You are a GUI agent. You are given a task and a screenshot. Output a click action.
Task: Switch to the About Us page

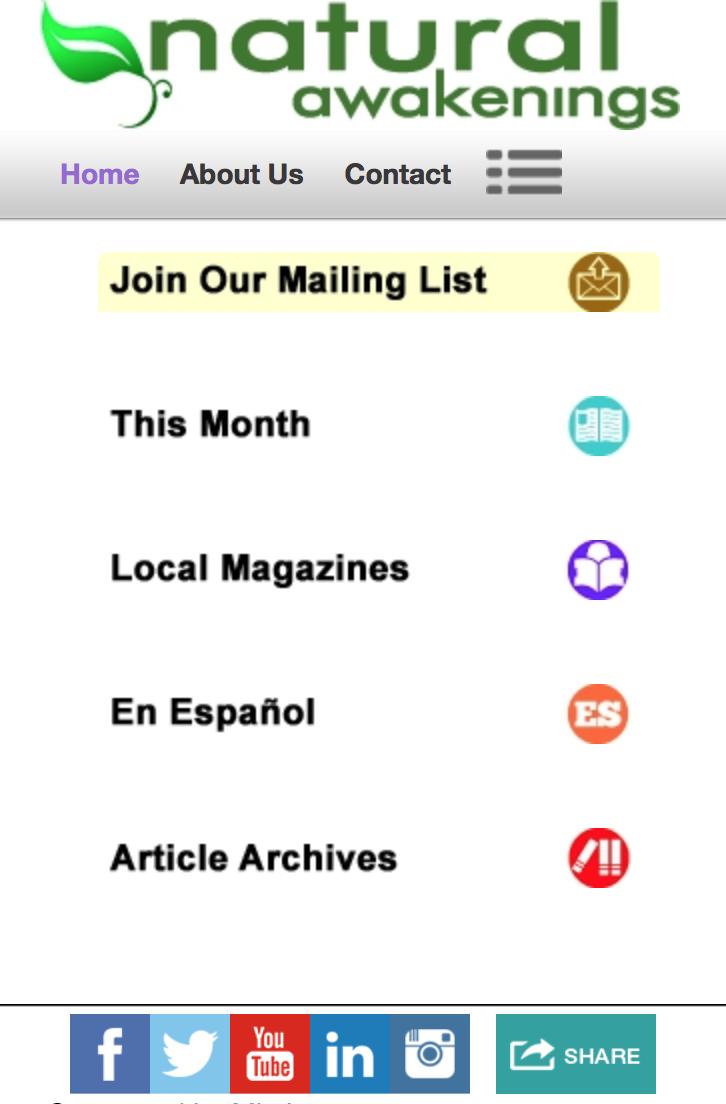click(241, 174)
